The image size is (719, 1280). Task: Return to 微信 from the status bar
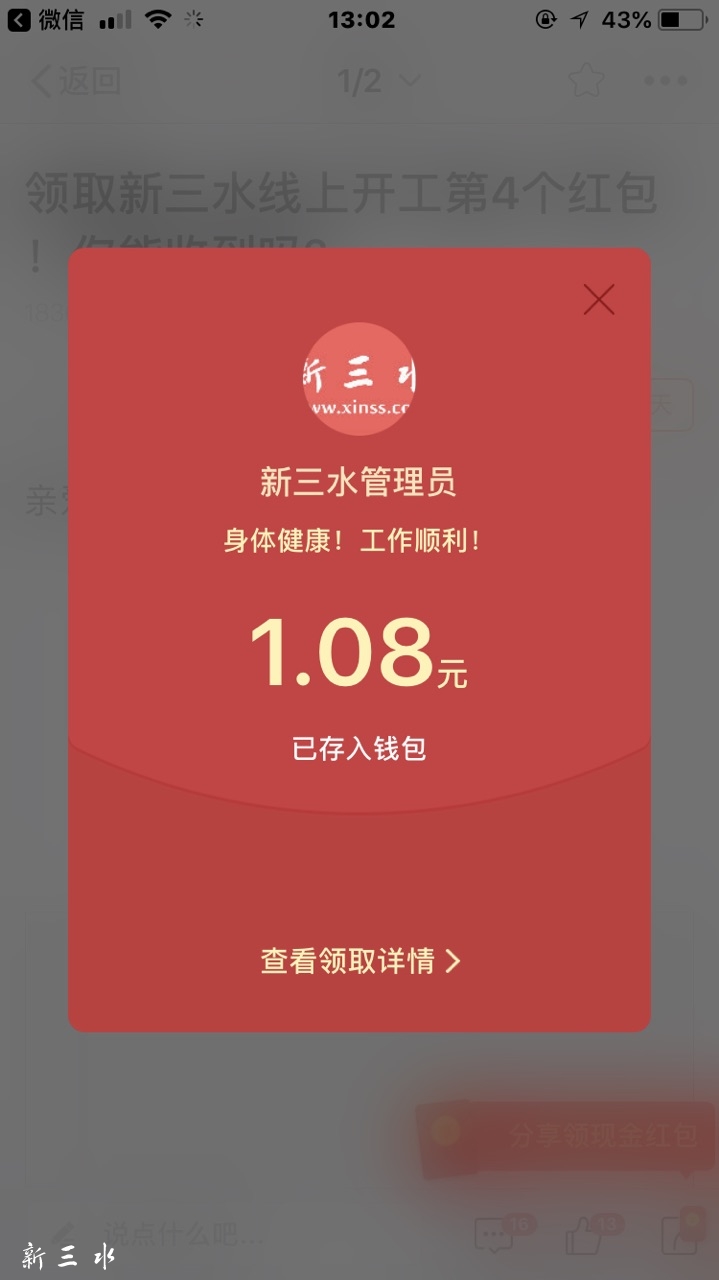tap(46, 20)
